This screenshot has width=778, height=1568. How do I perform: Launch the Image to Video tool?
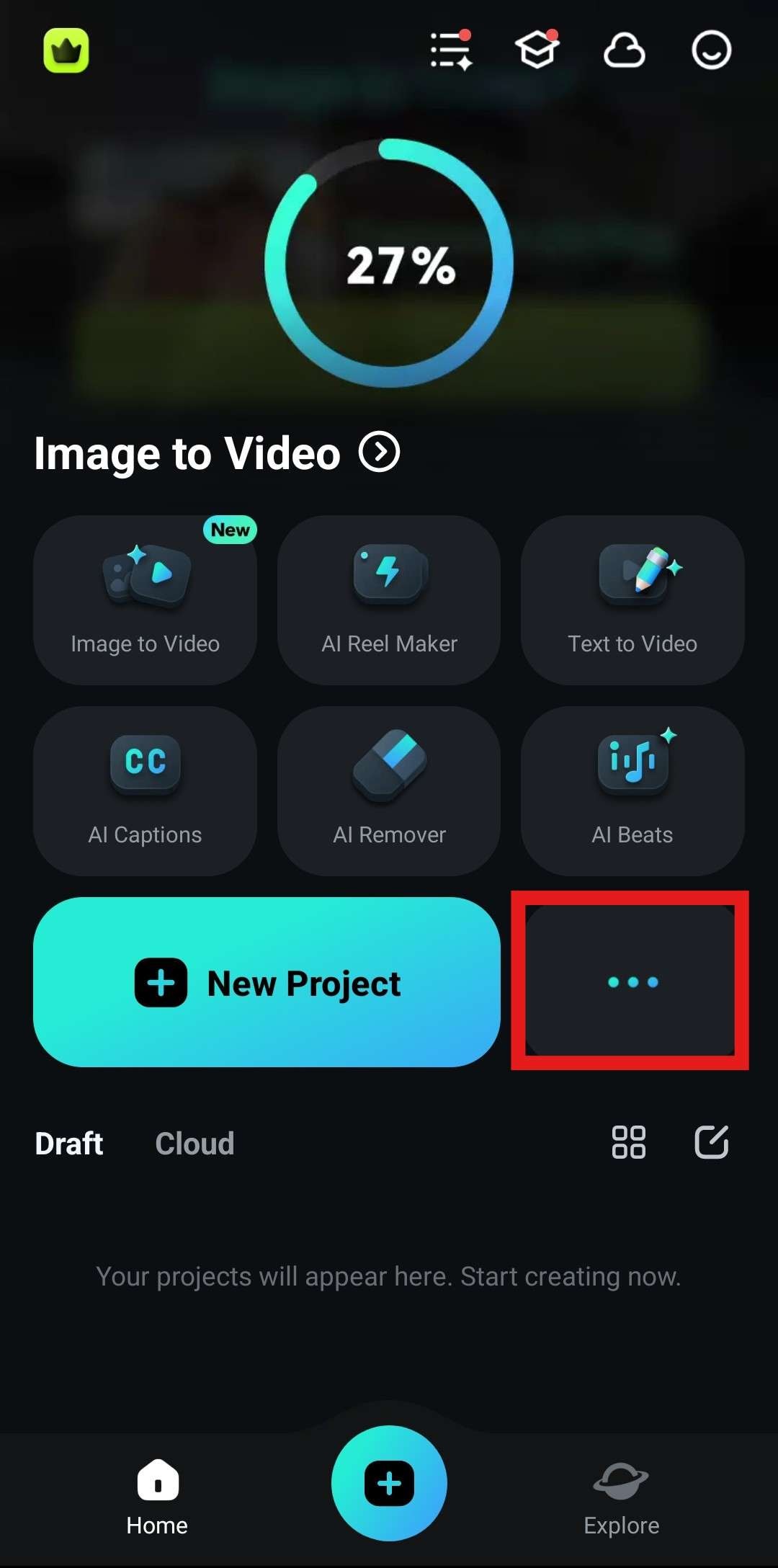click(145, 600)
